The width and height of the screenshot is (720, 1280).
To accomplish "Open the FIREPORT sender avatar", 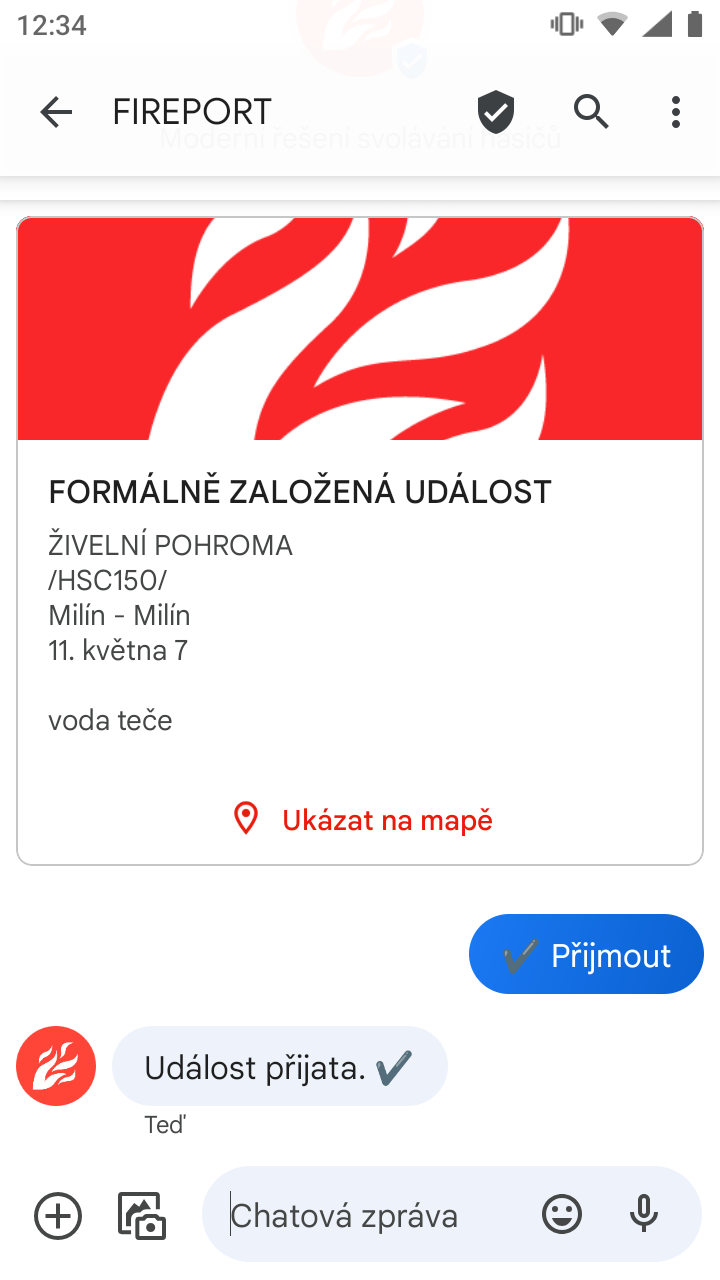I will point(56,1066).
